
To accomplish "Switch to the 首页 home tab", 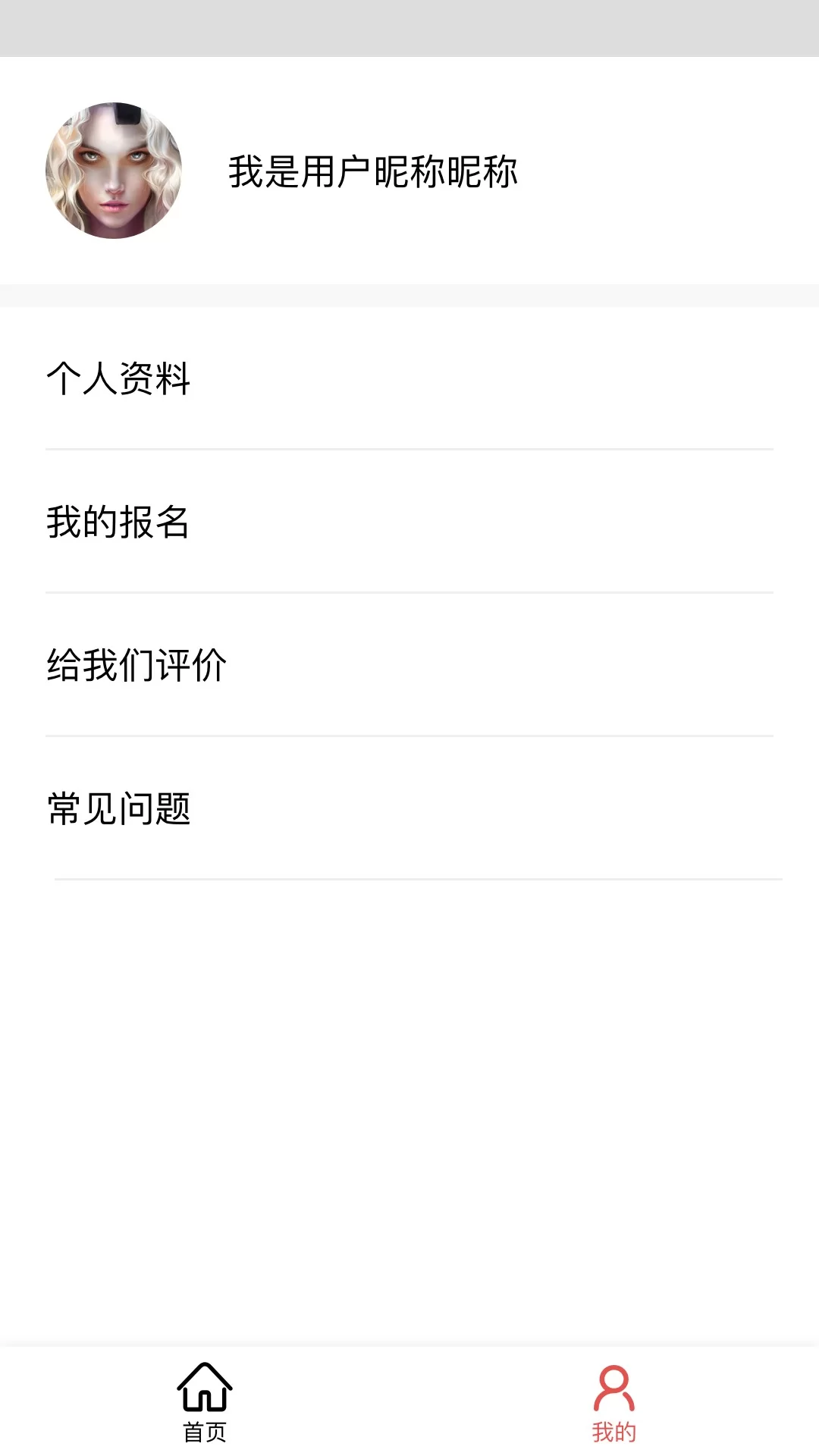I will pos(205,1401).
